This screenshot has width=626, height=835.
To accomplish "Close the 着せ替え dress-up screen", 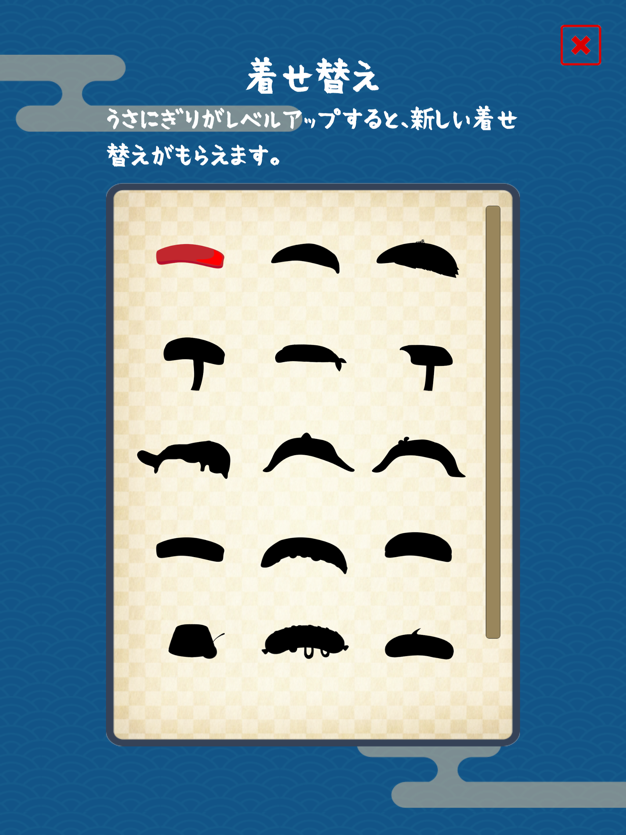I will coord(581,46).
